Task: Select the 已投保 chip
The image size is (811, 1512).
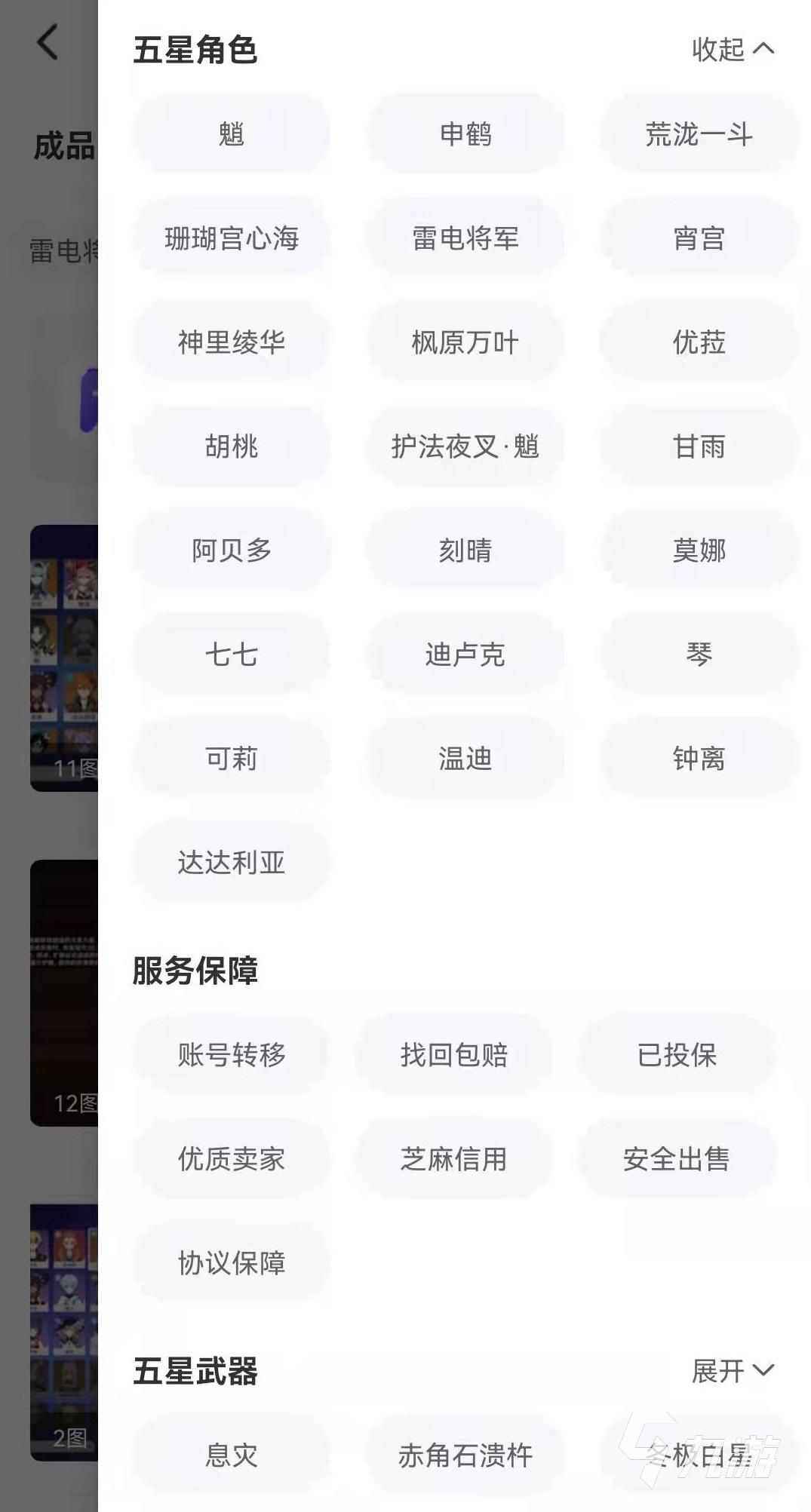Action: 676,1054
